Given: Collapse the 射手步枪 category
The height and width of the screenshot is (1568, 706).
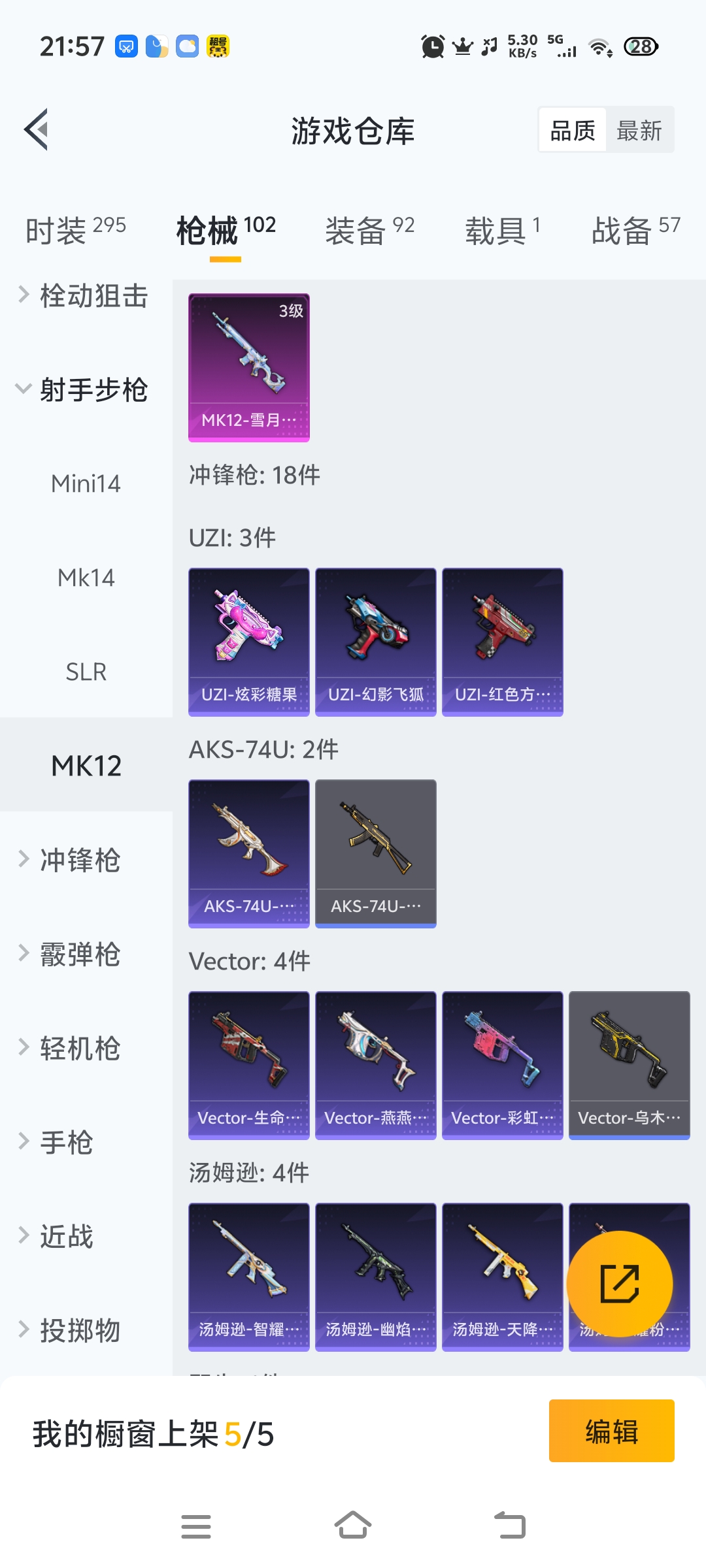Looking at the screenshot, I should [85, 389].
